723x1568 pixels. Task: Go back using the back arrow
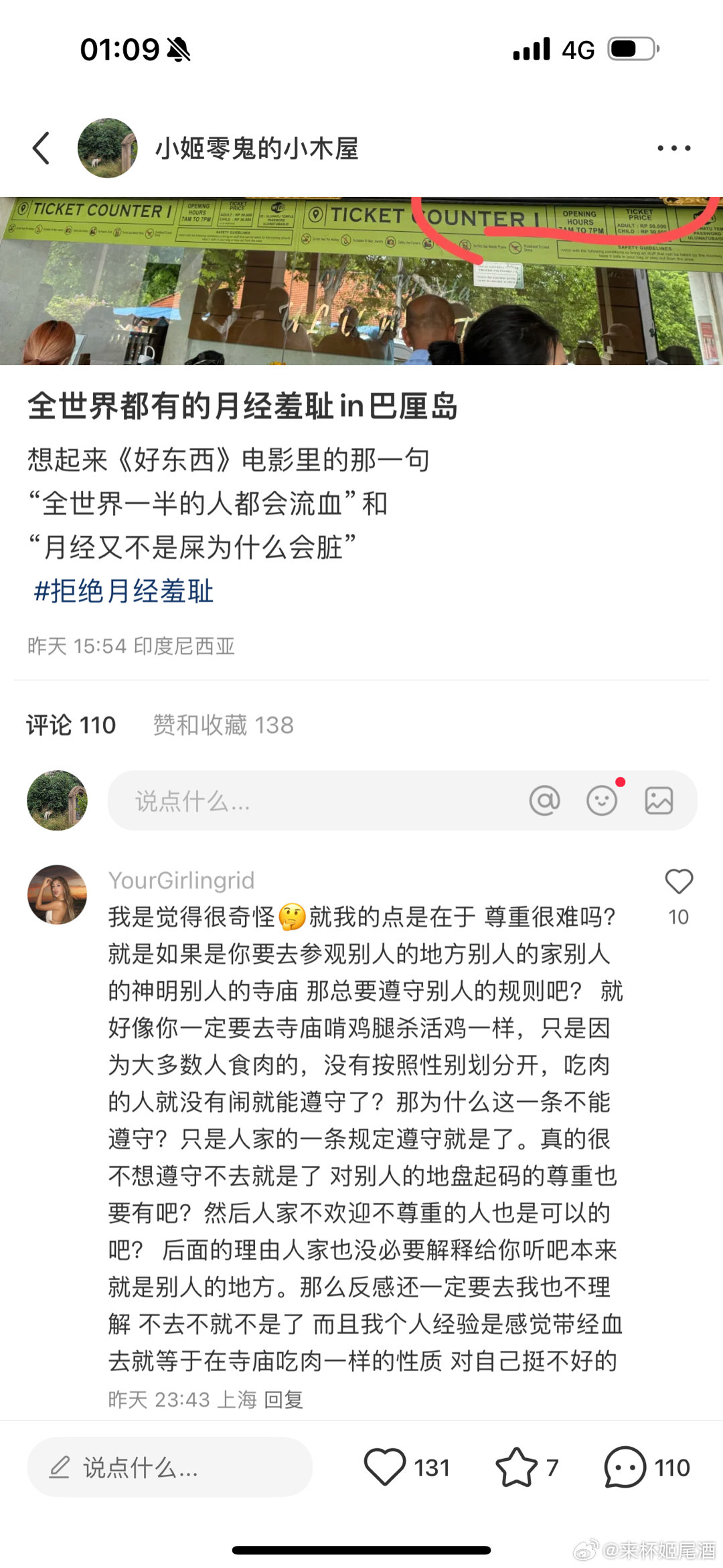[x=42, y=148]
